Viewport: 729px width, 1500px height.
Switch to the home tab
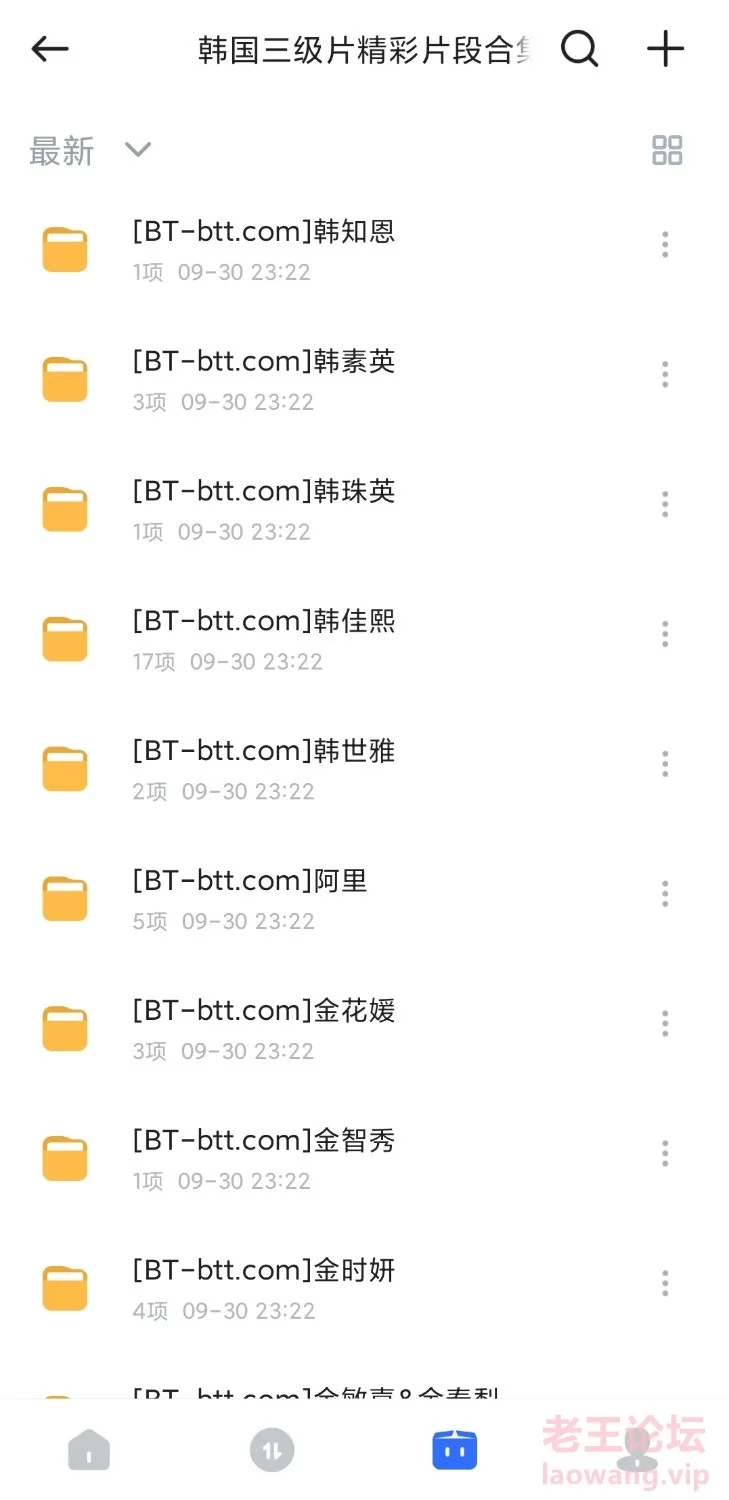[89, 1450]
